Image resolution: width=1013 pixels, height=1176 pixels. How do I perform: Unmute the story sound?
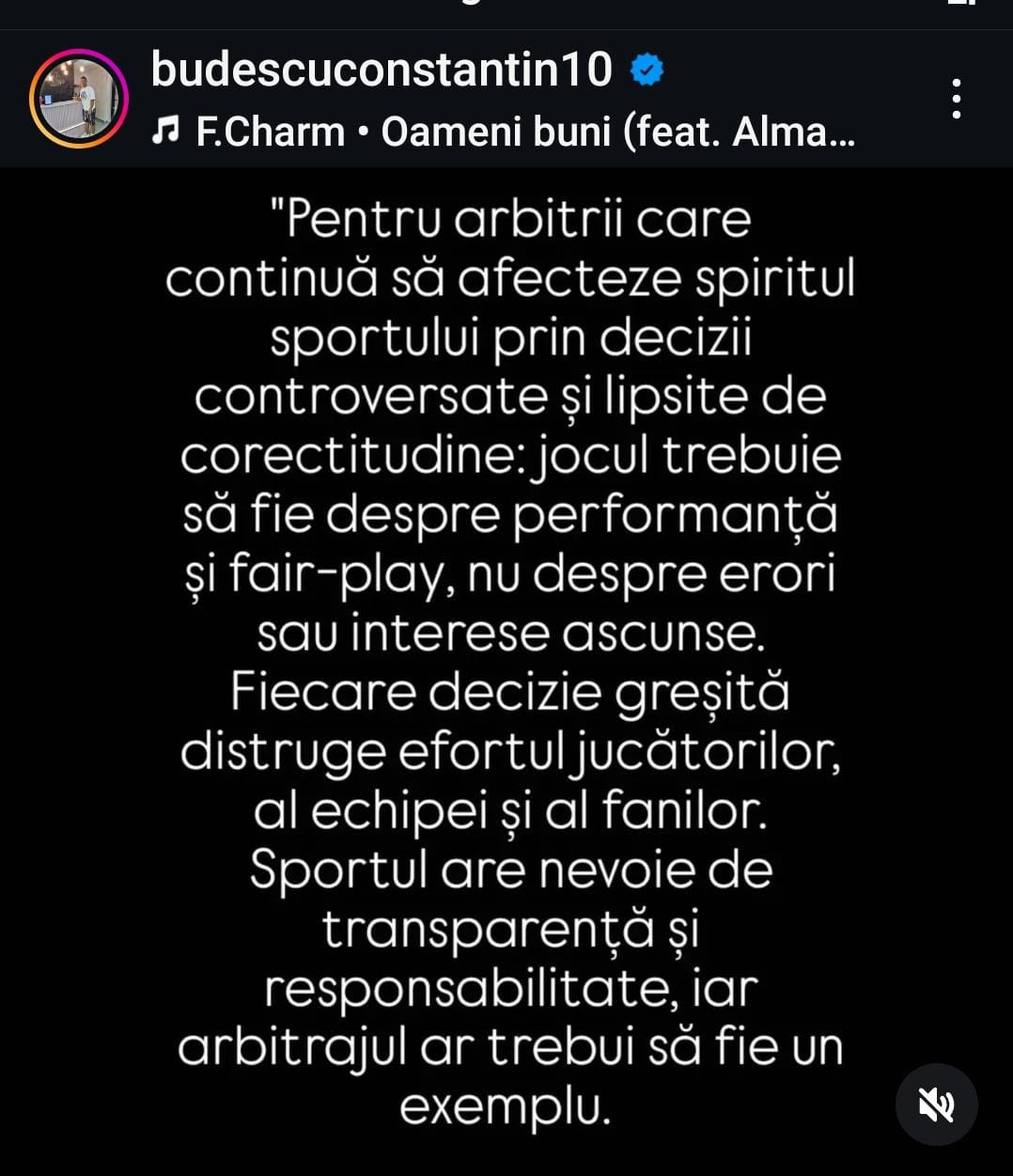click(x=936, y=1105)
